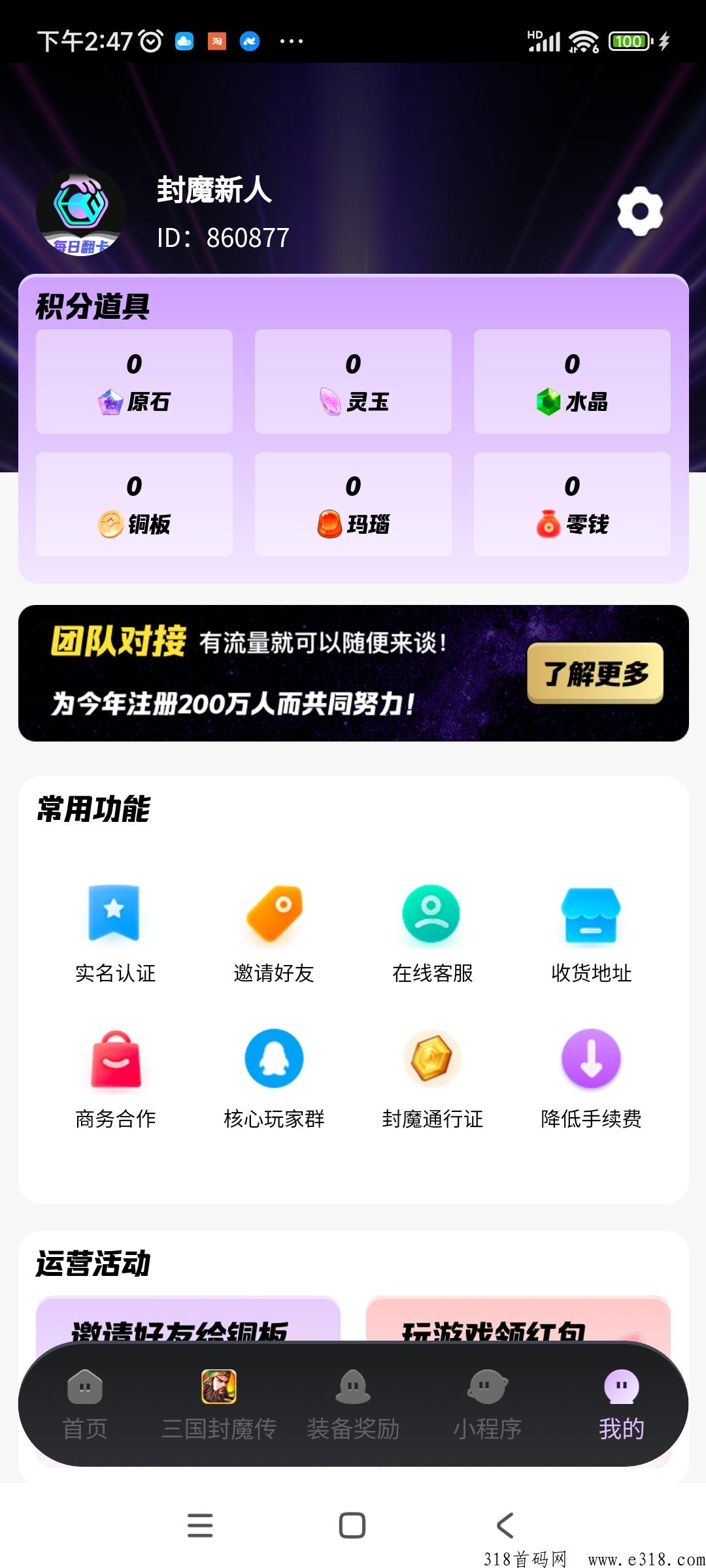Open the 铜板 points card
706x1568 pixels.
pyautogui.click(x=134, y=504)
